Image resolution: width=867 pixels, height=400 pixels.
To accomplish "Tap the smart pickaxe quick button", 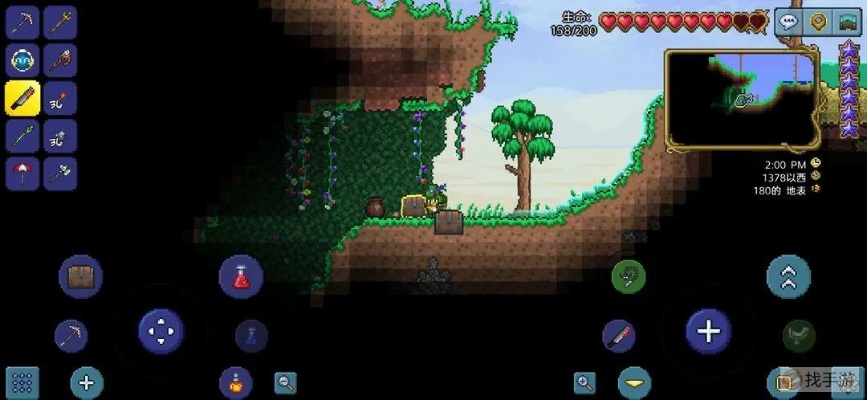I will [x=70, y=335].
